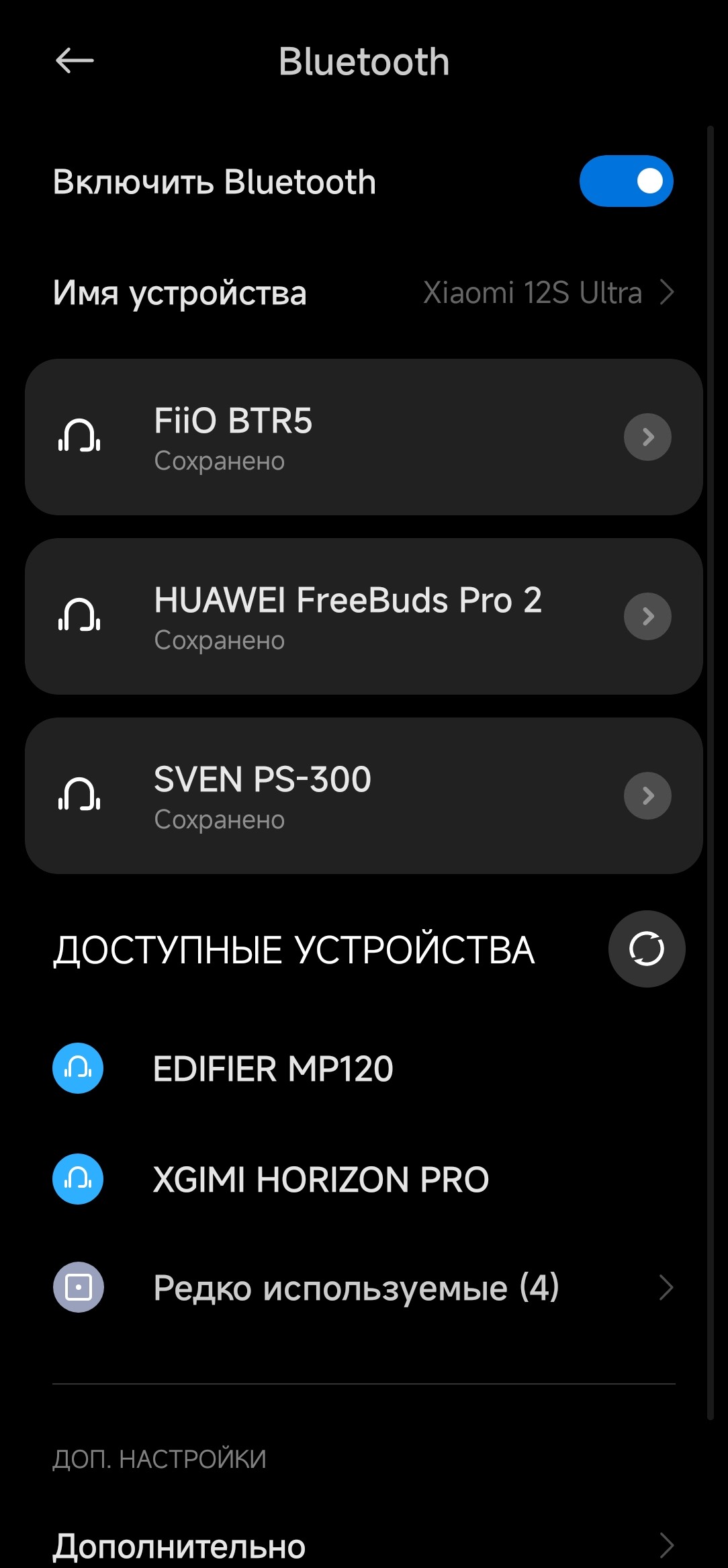The width and height of the screenshot is (728, 1568).
Task: Open HUAWEI FreeBuds Pro 2 settings chevron
Action: click(x=647, y=616)
